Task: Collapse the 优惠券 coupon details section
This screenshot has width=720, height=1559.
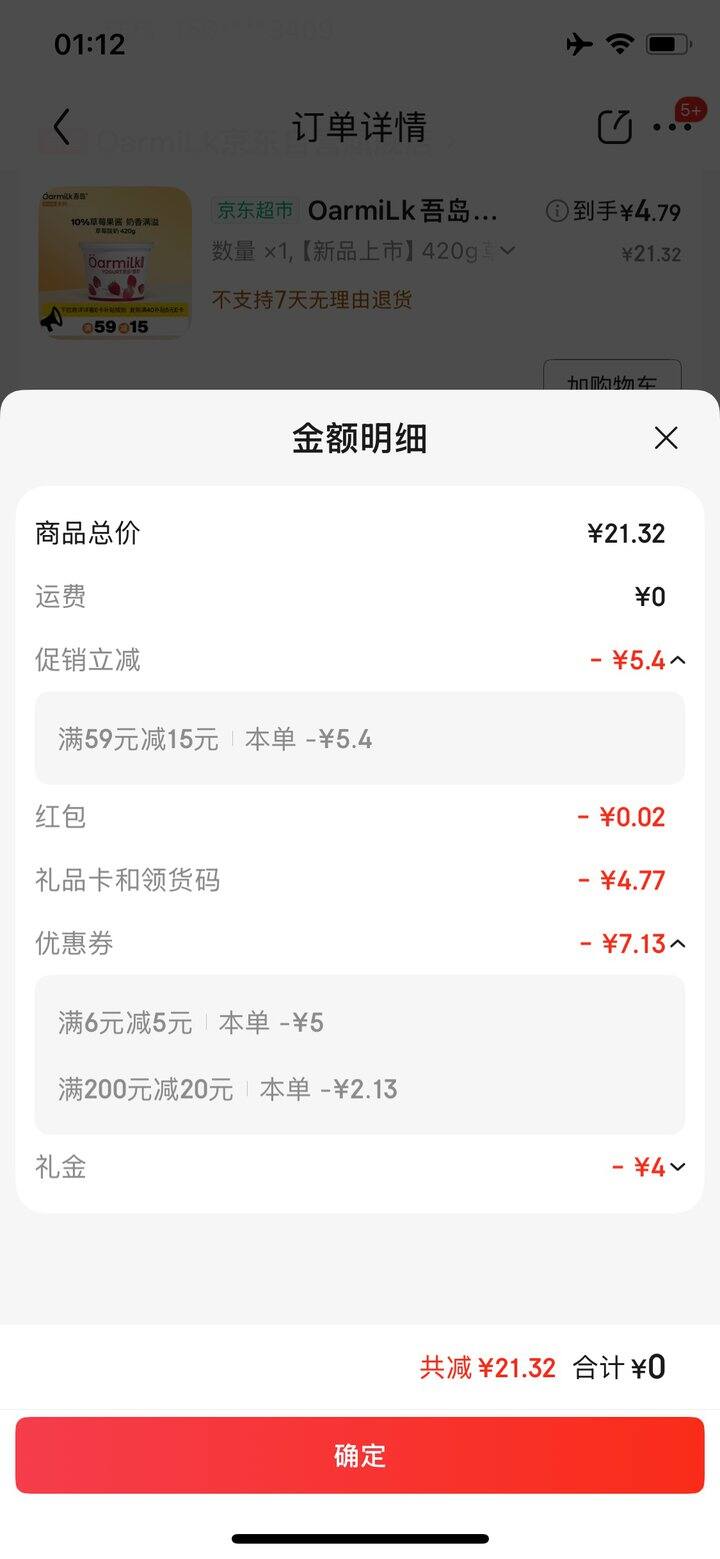Action: coord(679,943)
